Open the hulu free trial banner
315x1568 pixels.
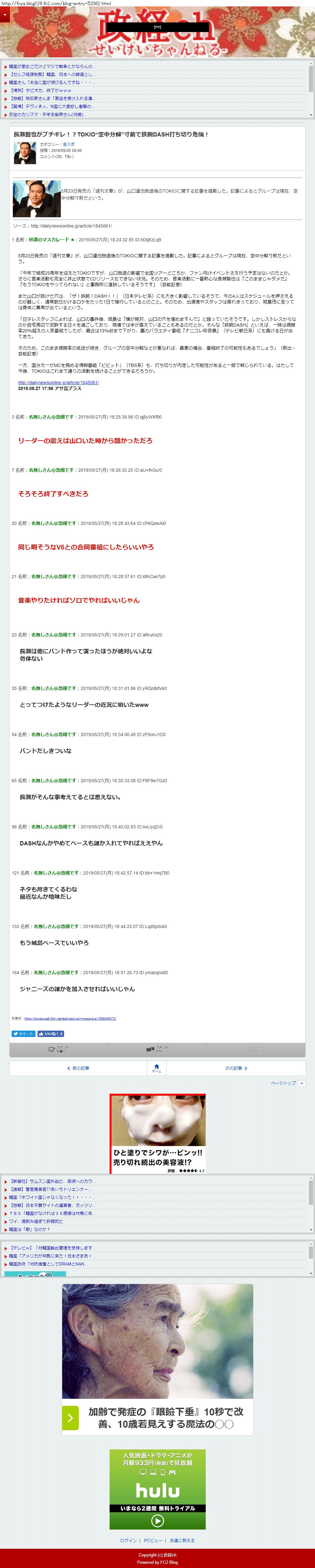pyautogui.click(x=158, y=1489)
